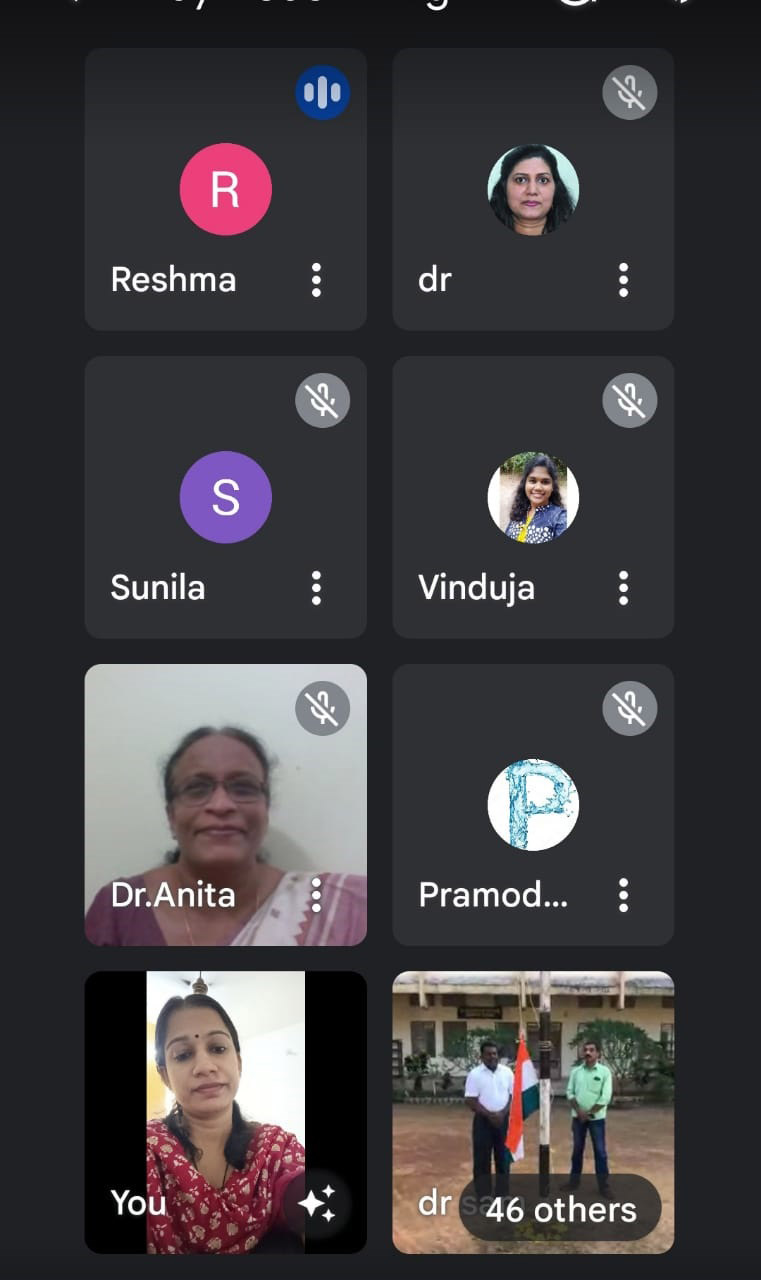
Task: Open the three-dot menu on Reshma's tile
Action: tap(316, 280)
